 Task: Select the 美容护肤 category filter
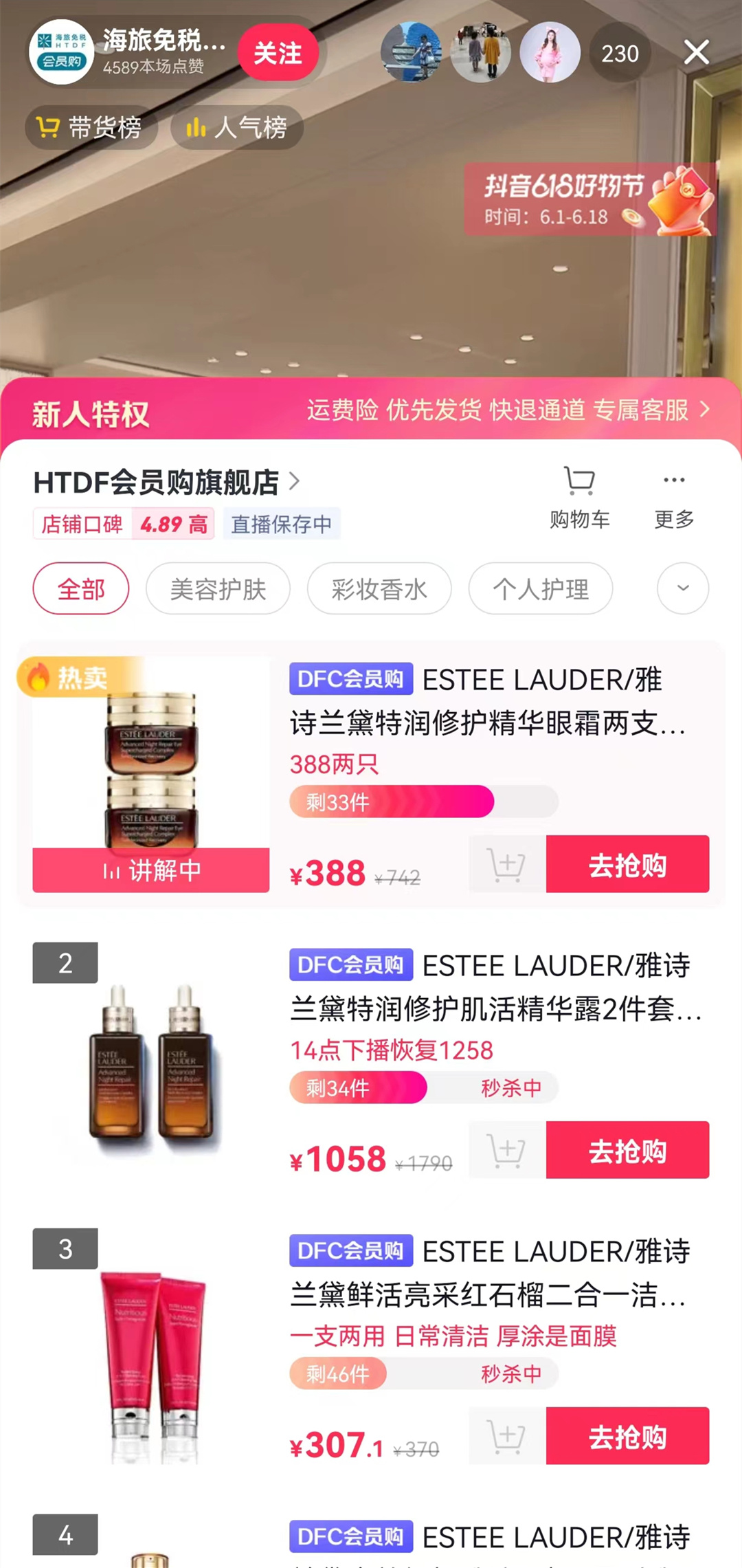click(218, 588)
